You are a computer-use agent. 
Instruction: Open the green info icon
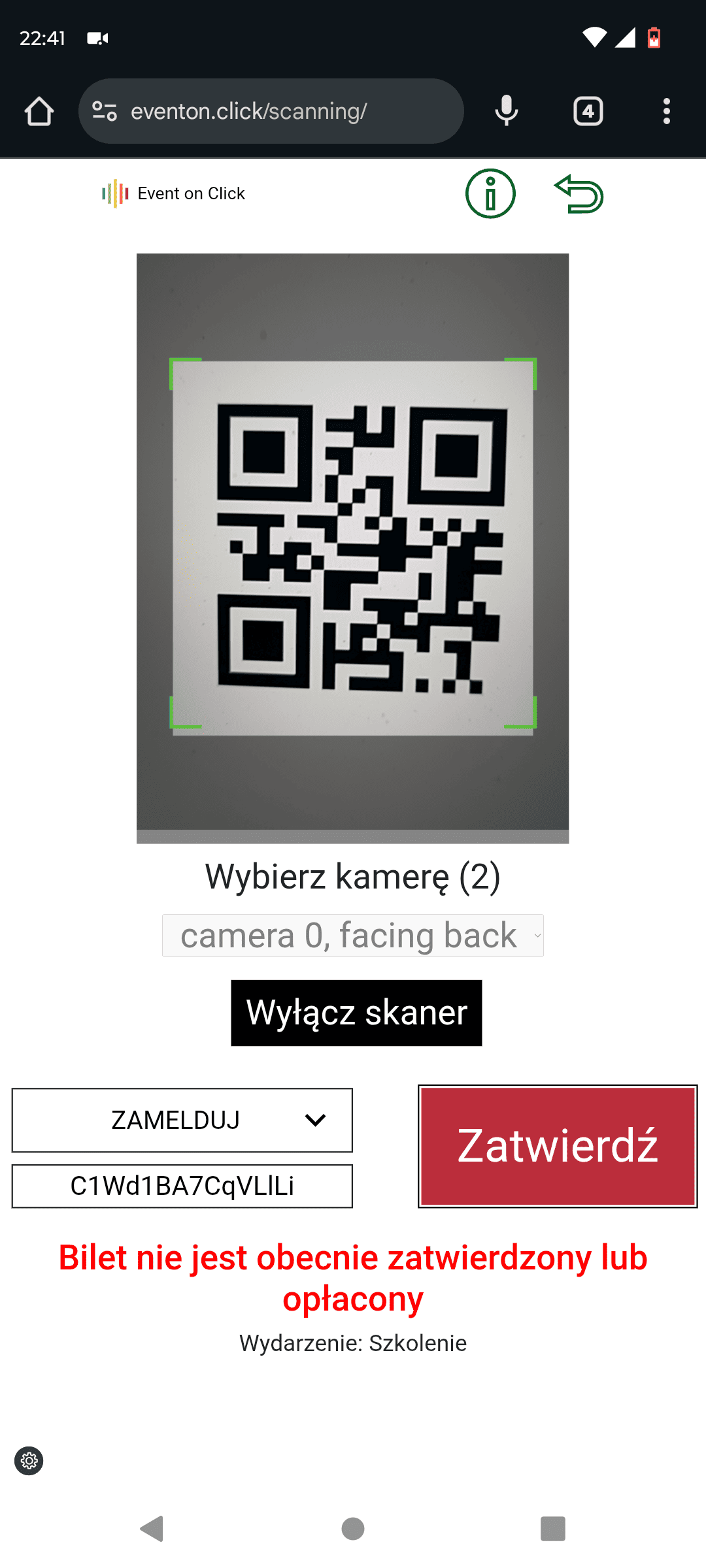coord(490,193)
